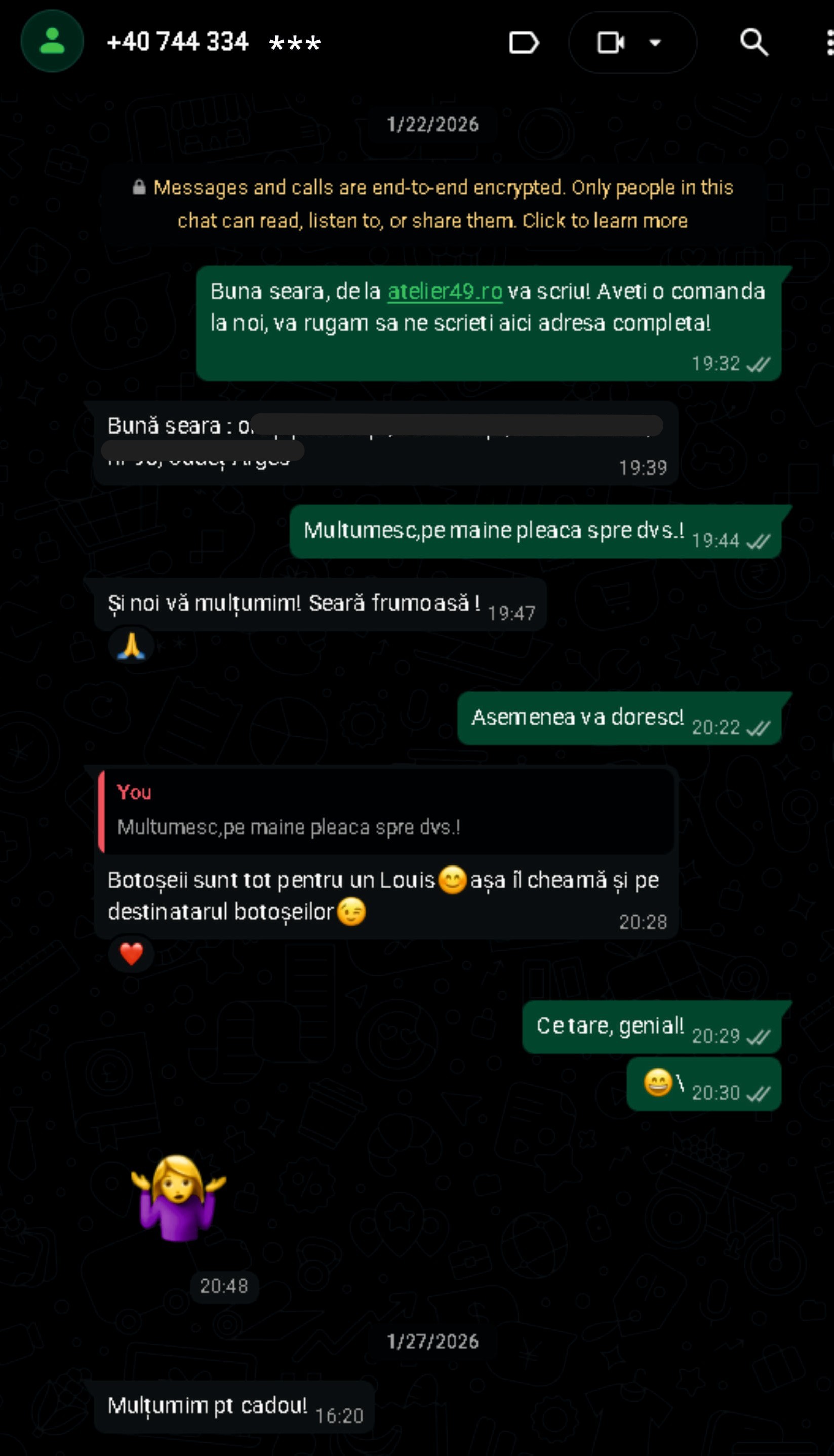
Task: Expand the call options dropdown arrow
Action: 655,43
